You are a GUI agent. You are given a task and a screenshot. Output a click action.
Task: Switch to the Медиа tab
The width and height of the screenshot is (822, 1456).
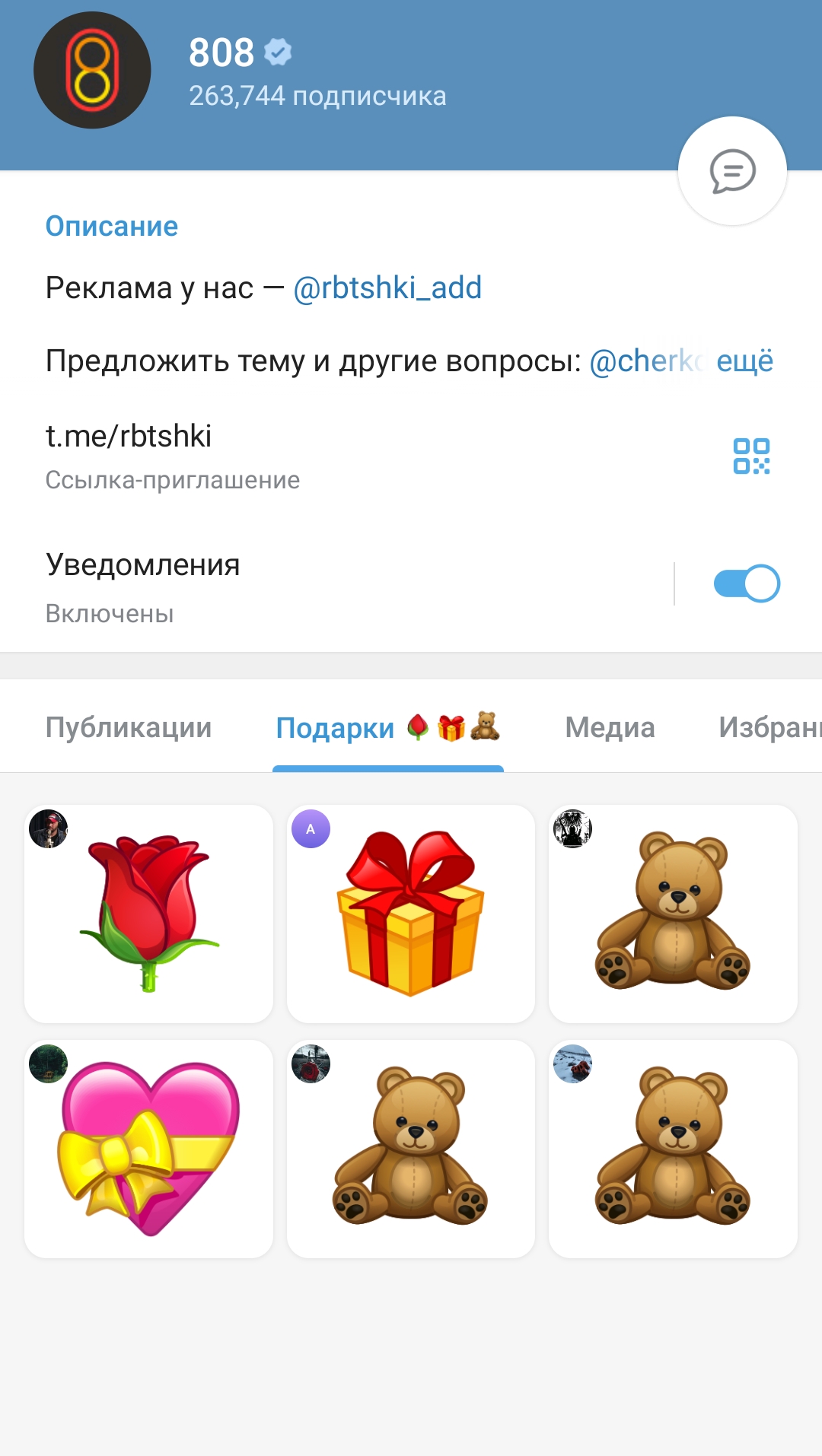tap(610, 727)
